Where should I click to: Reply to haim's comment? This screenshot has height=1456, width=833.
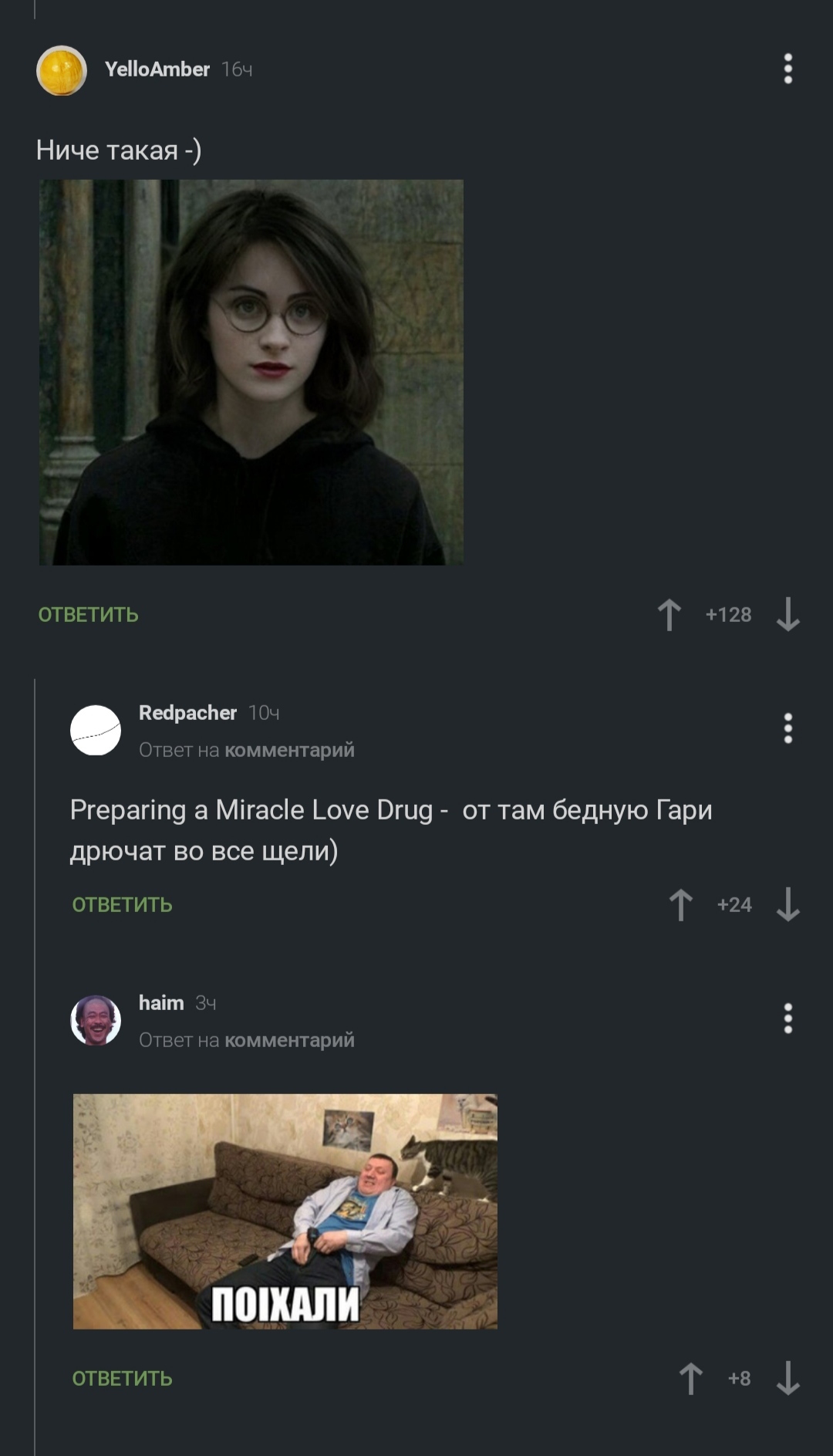click(x=122, y=1379)
